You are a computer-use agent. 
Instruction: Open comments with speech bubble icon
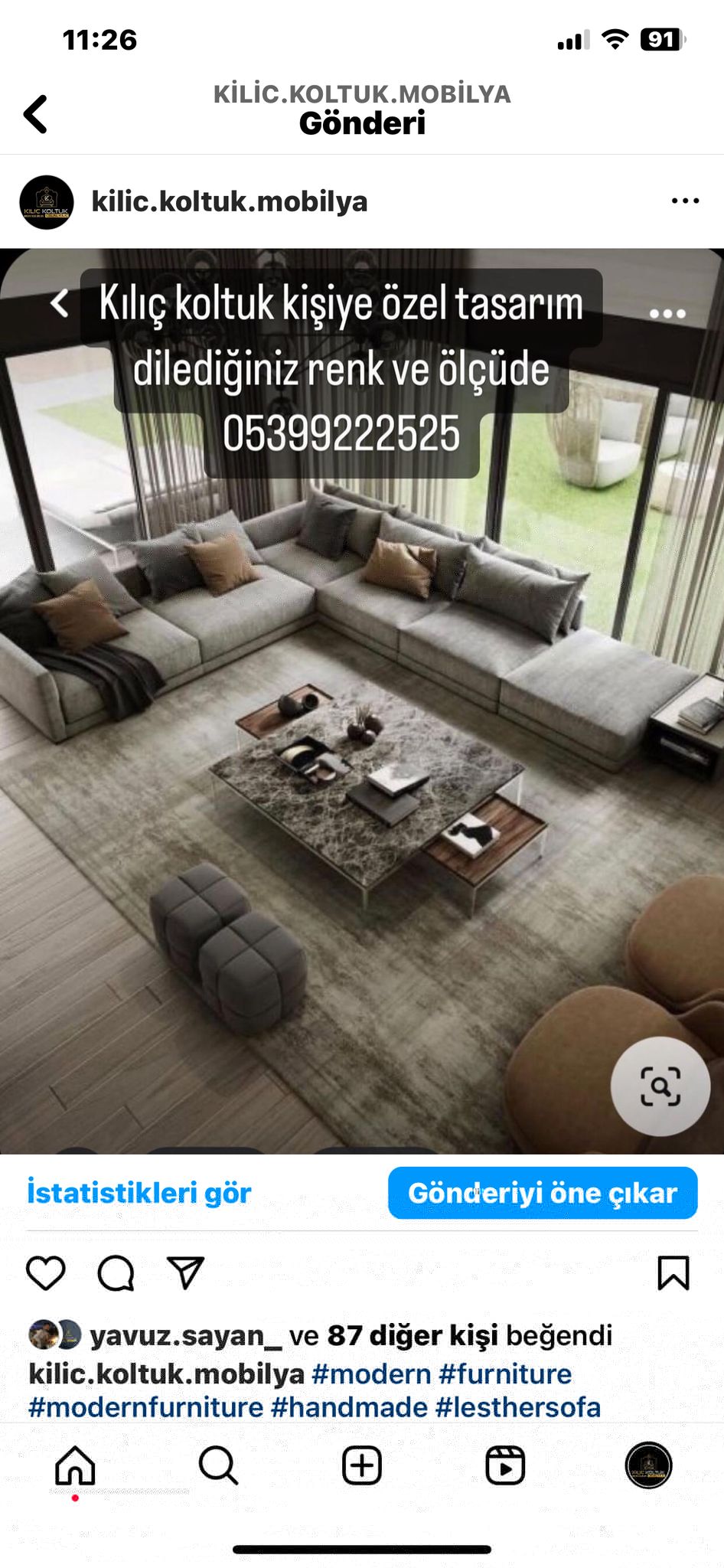click(x=116, y=1273)
